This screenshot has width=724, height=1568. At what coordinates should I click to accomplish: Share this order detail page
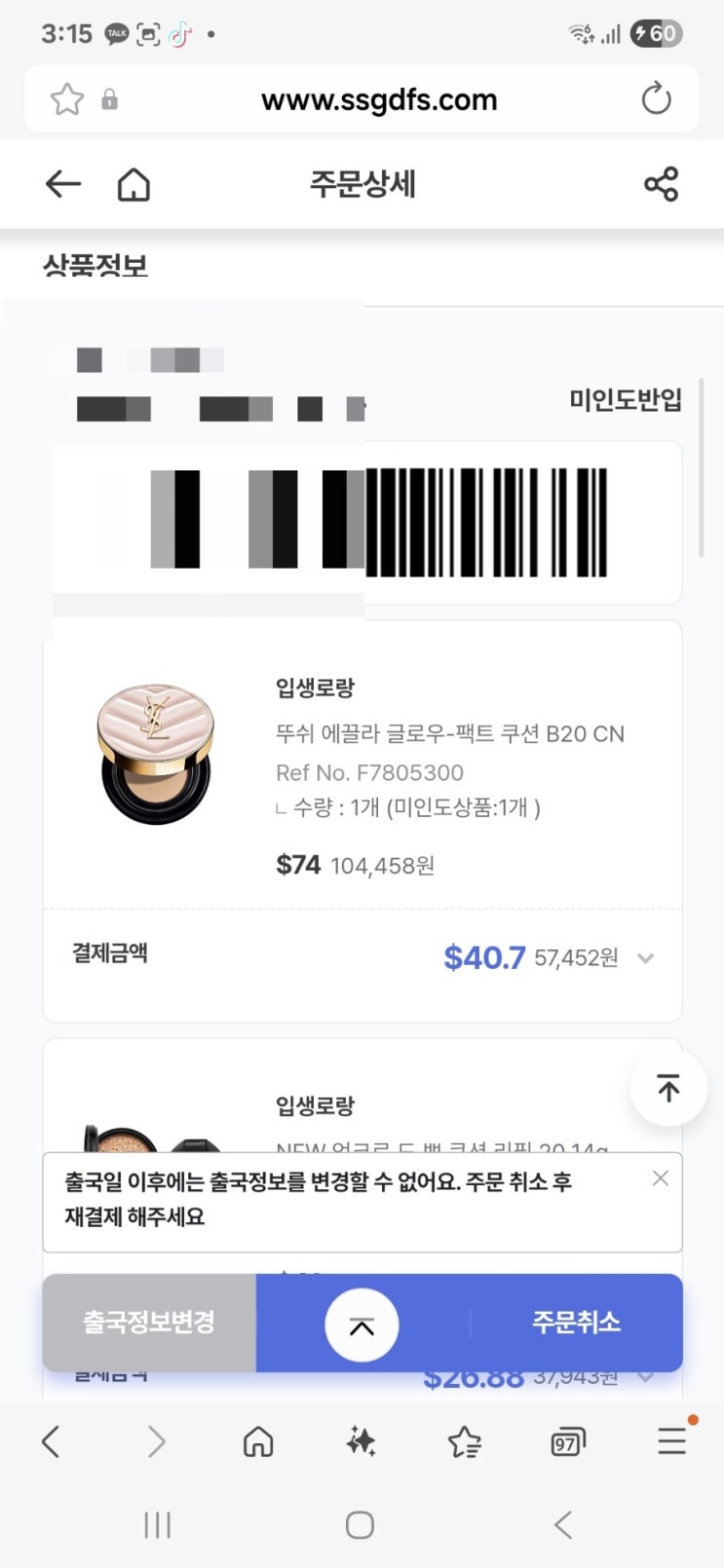[661, 184]
